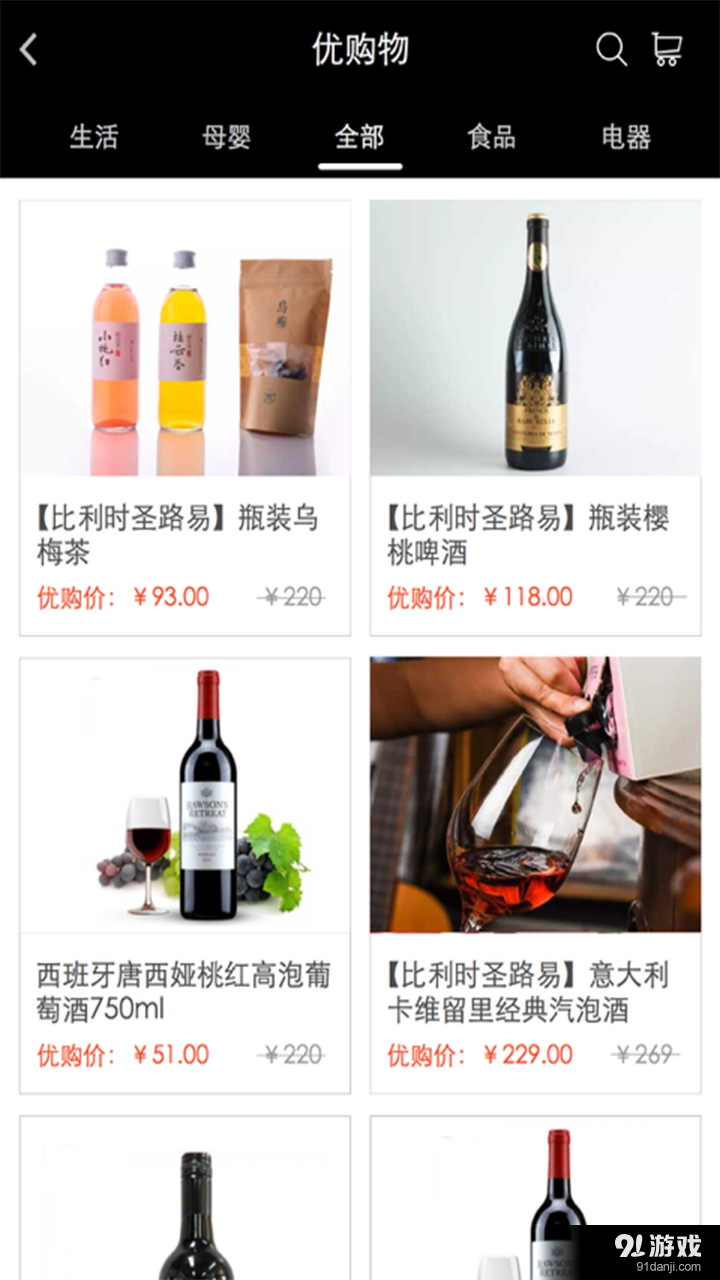Click the crossed-out ¥220 original price
The height and width of the screenshot is (1280, 720).
coord(293,596)
